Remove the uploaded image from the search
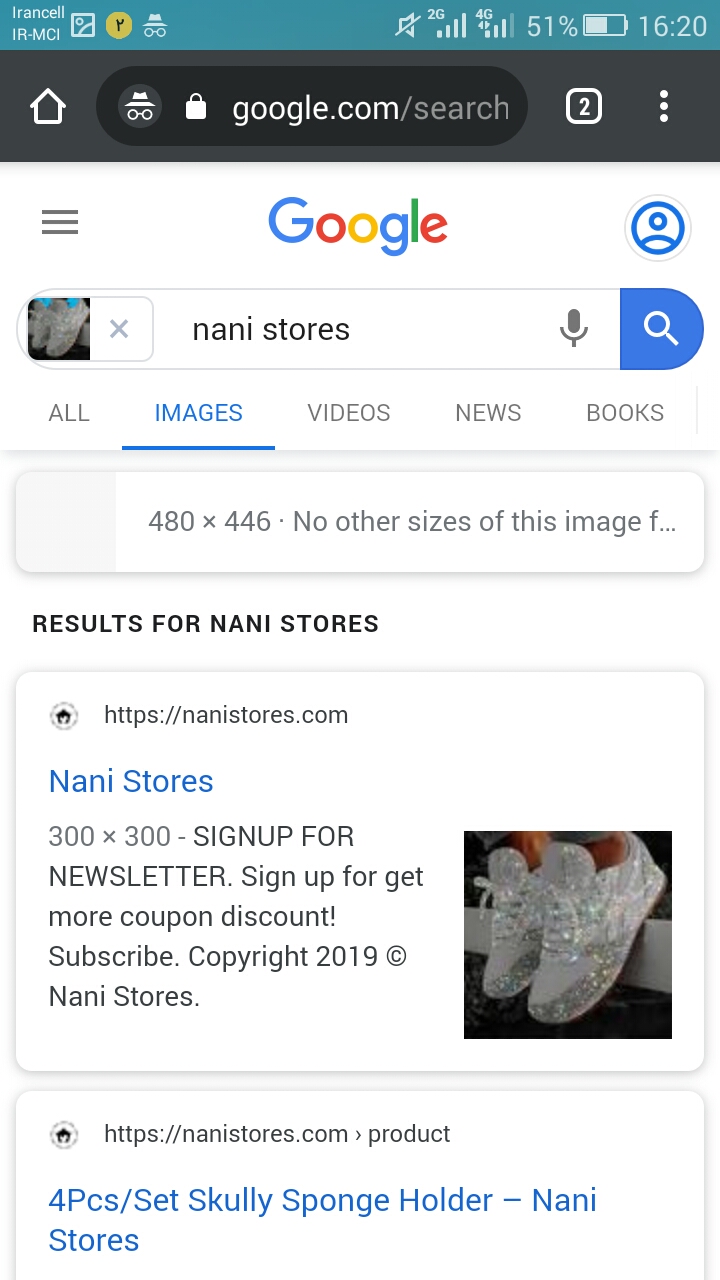 click(x=119, y=329)
